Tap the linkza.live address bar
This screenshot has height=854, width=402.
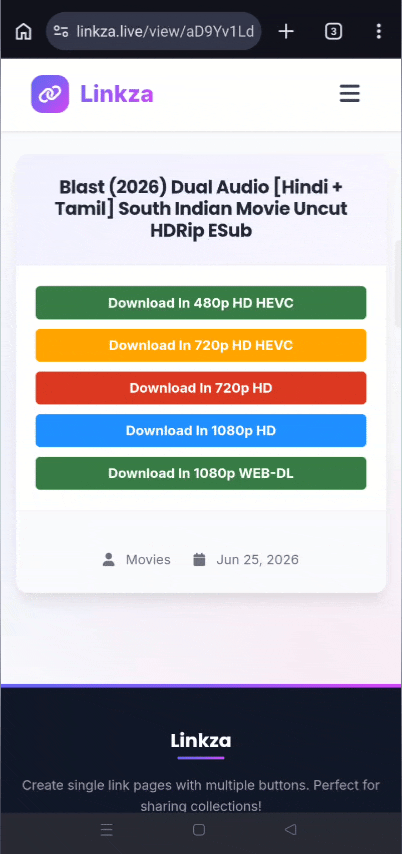(x=154, y=32)
